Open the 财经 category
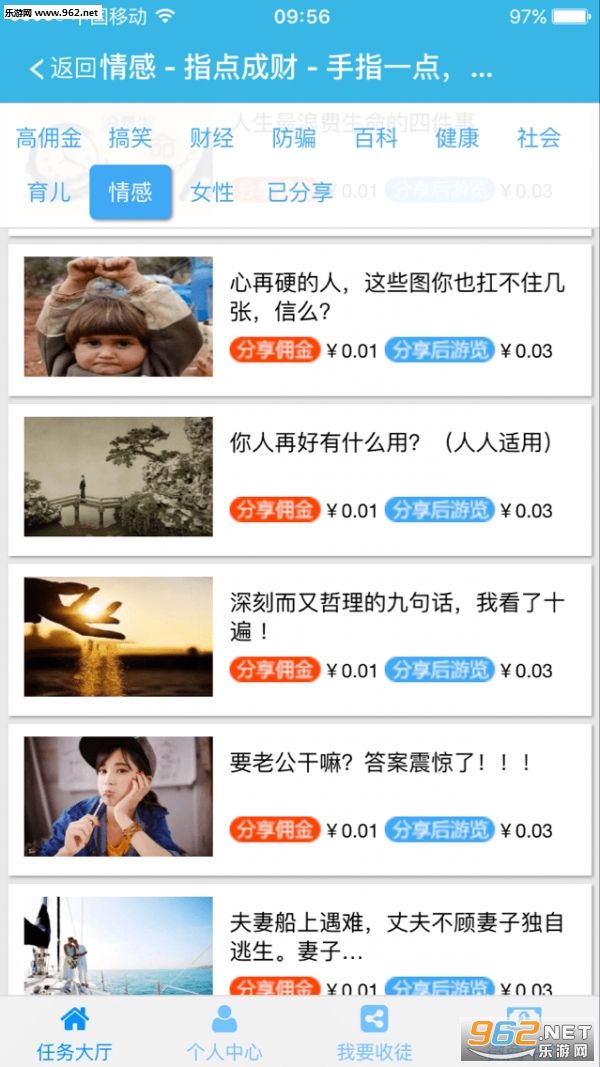This screenshot has width=600, height=1067. (x=212, y=138)
